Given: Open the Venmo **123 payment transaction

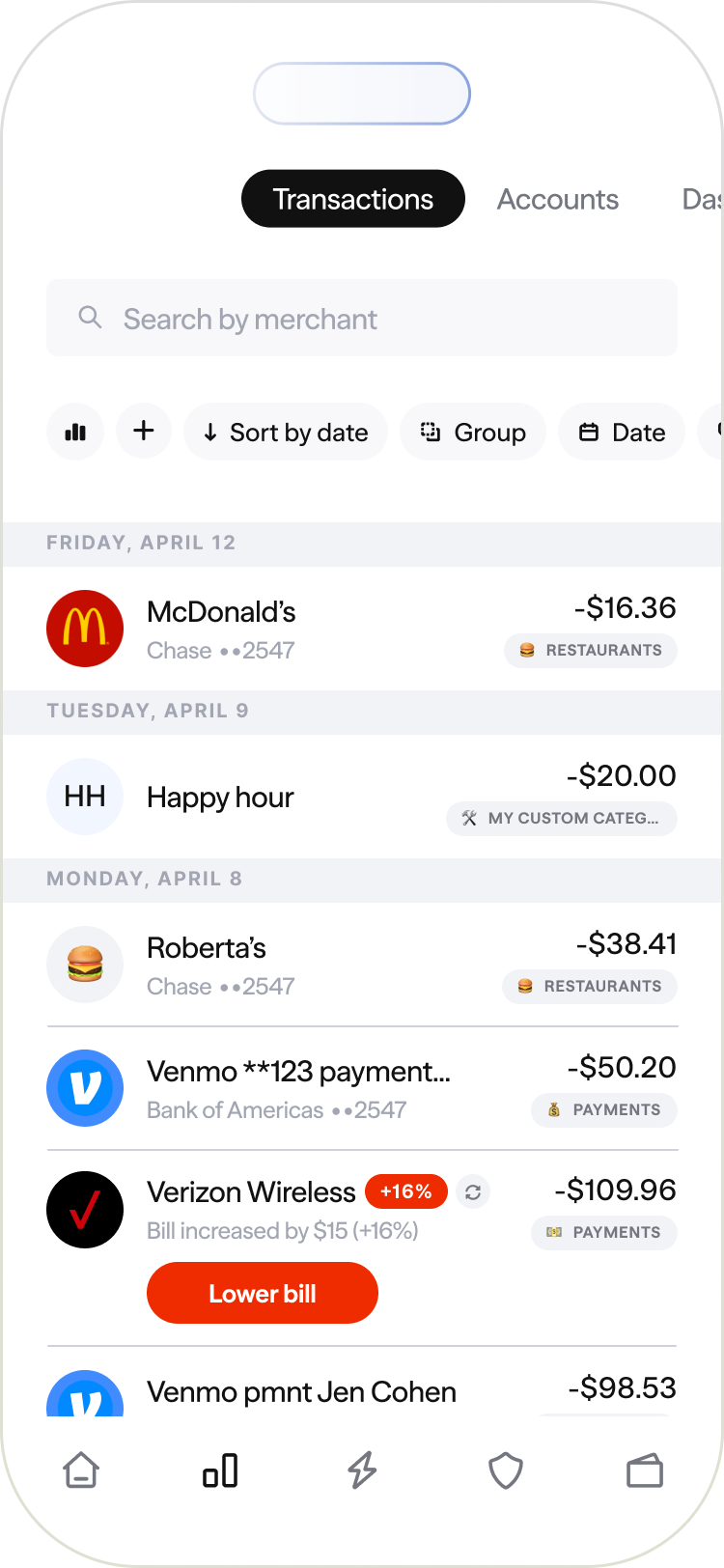Looking at the screenshot, I should point(362,1088).
